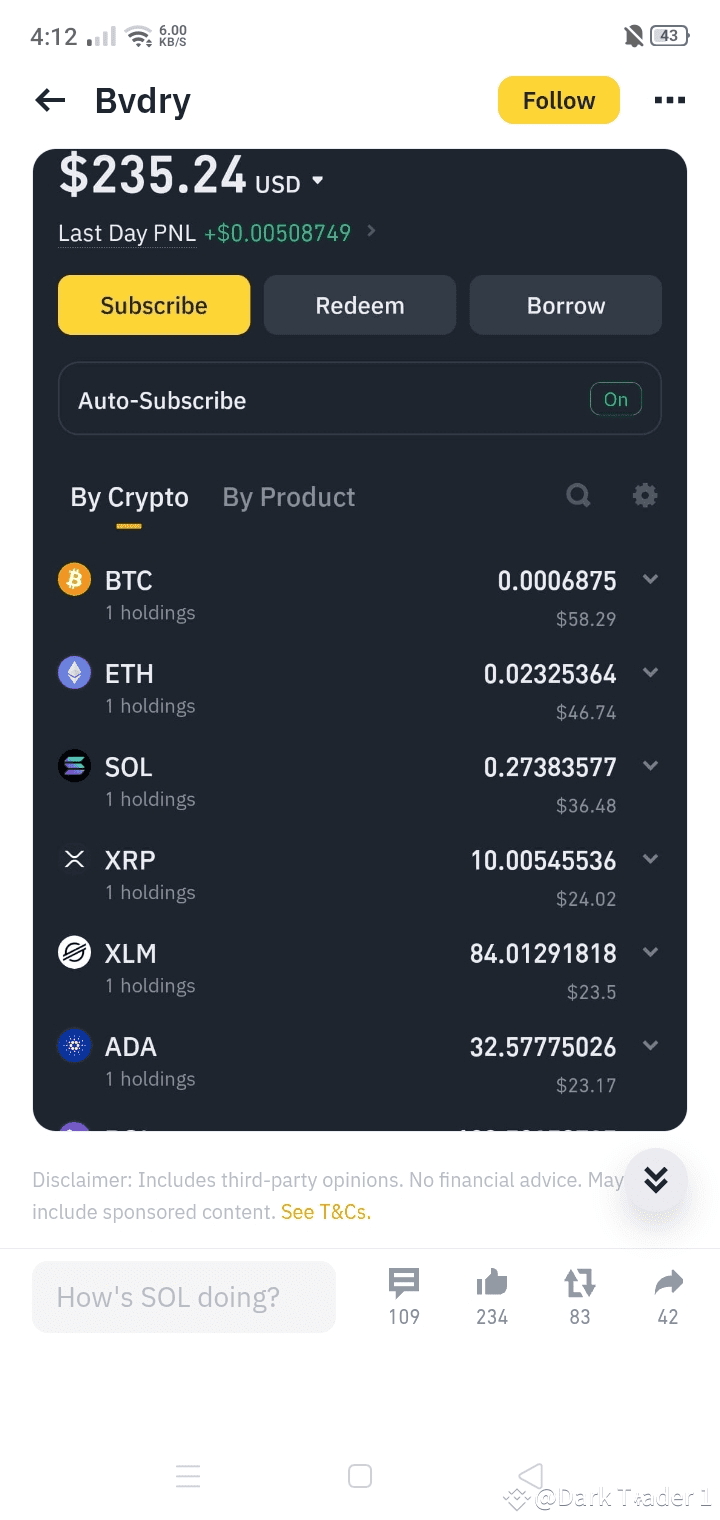Focus the "How's SOL doing?" comment field

[x=184, y=1297]
